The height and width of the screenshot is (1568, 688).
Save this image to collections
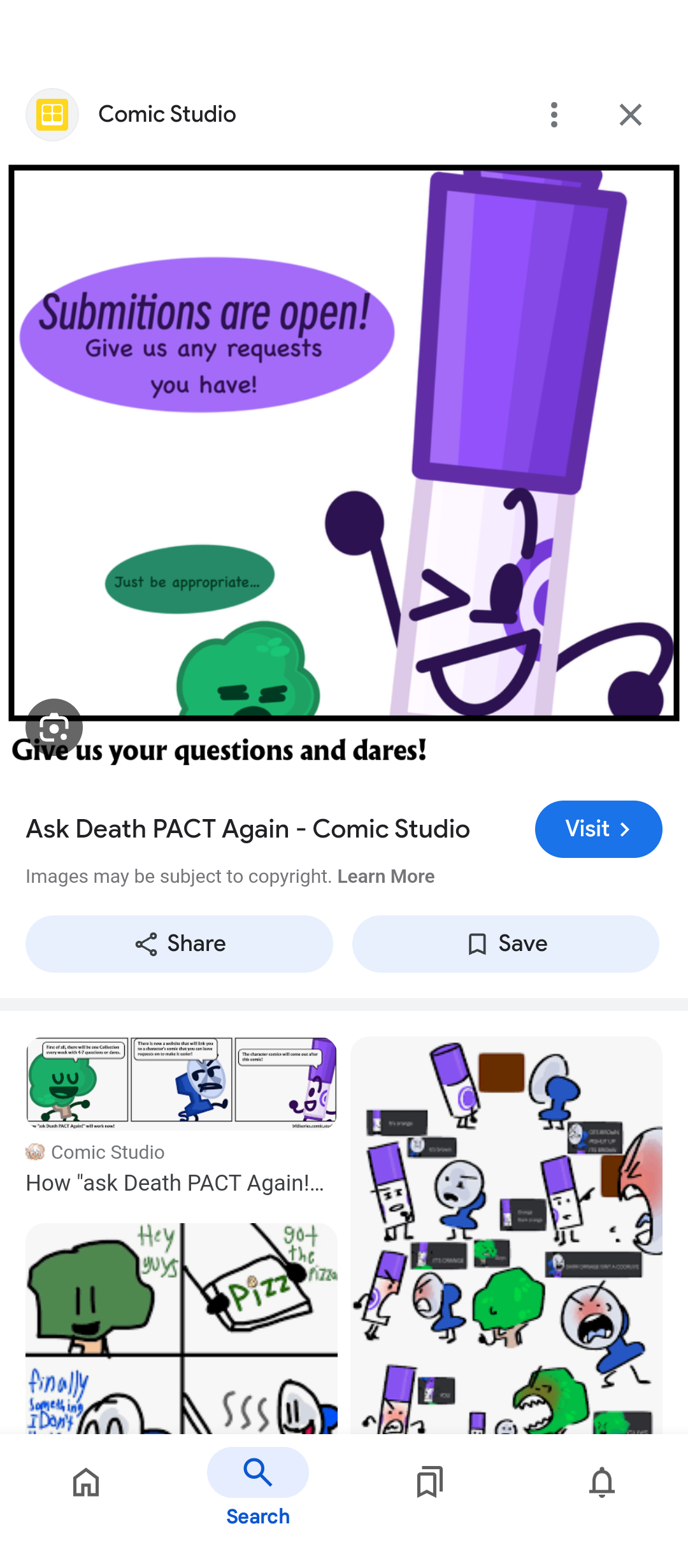coord(506,943)
